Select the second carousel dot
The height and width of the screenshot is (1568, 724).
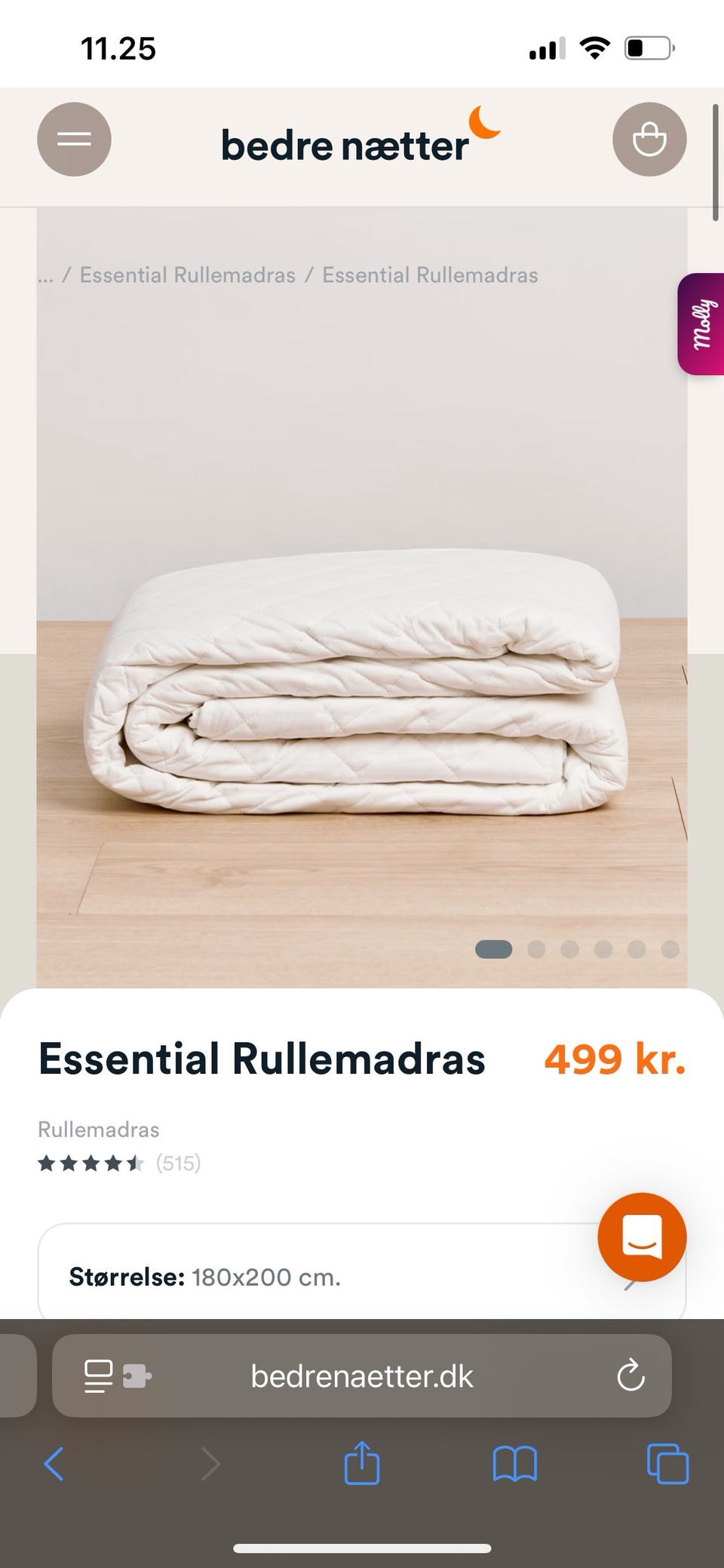coord(537,949)
